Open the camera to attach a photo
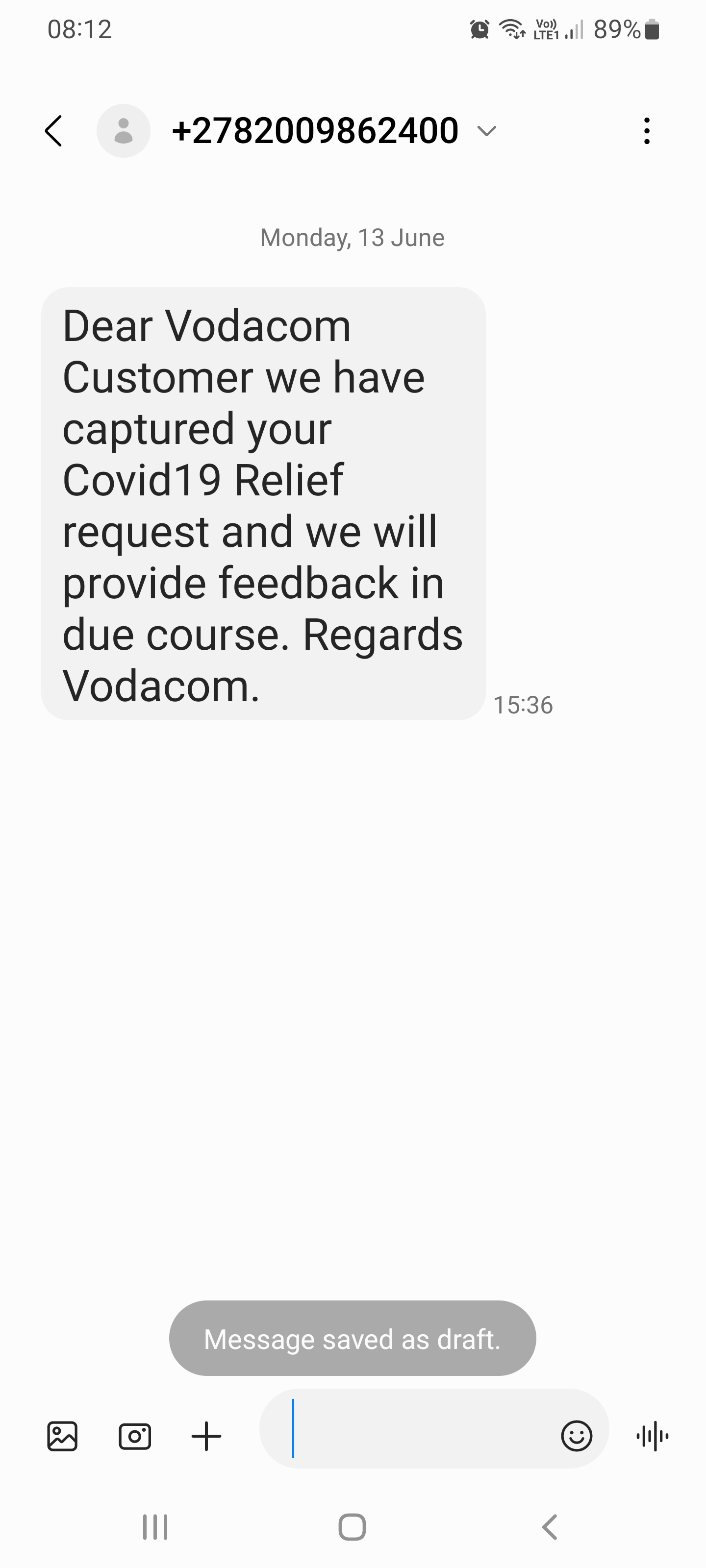 tap(135, 1437)
